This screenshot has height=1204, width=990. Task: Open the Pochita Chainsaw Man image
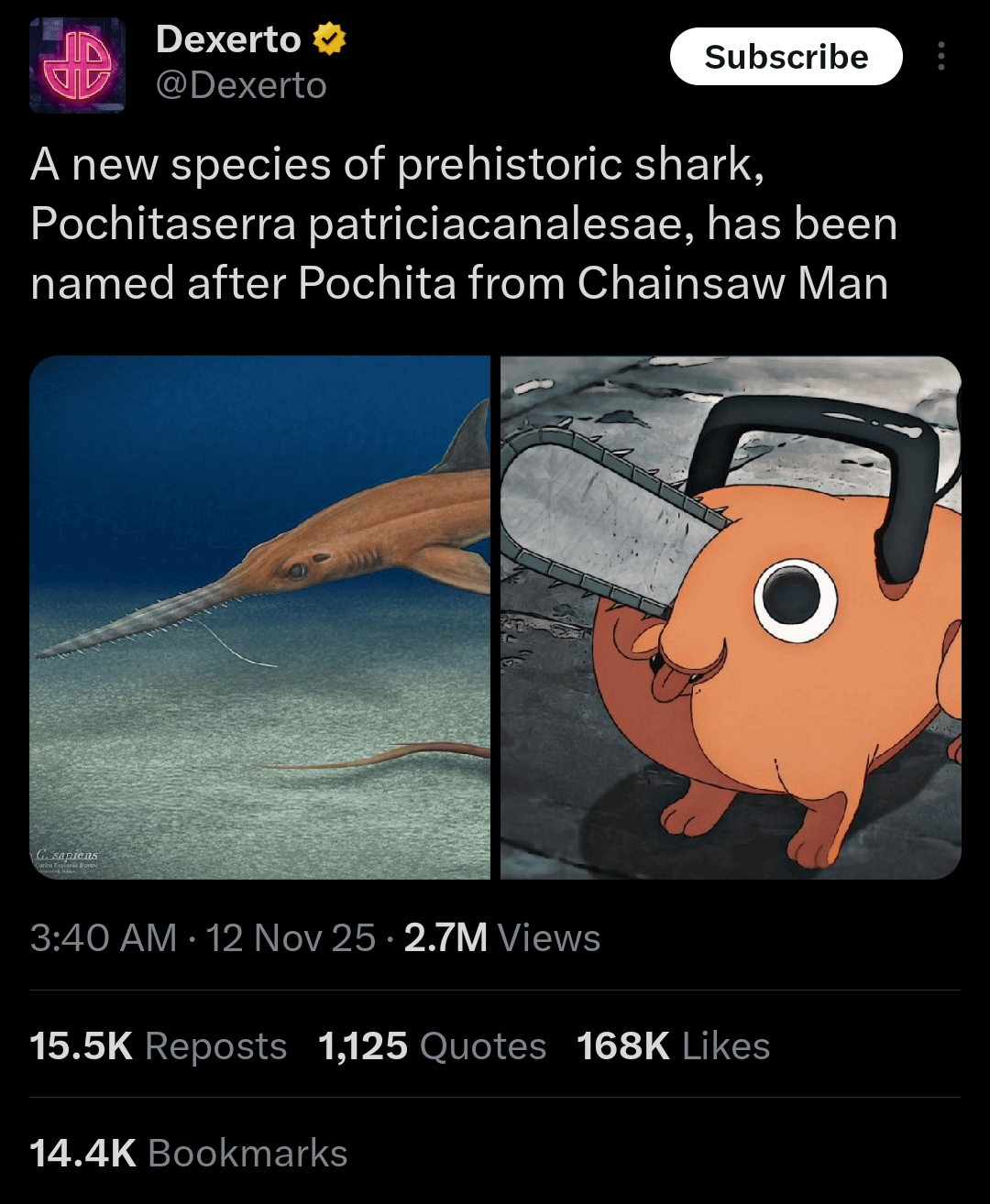(x=731, y=617)
